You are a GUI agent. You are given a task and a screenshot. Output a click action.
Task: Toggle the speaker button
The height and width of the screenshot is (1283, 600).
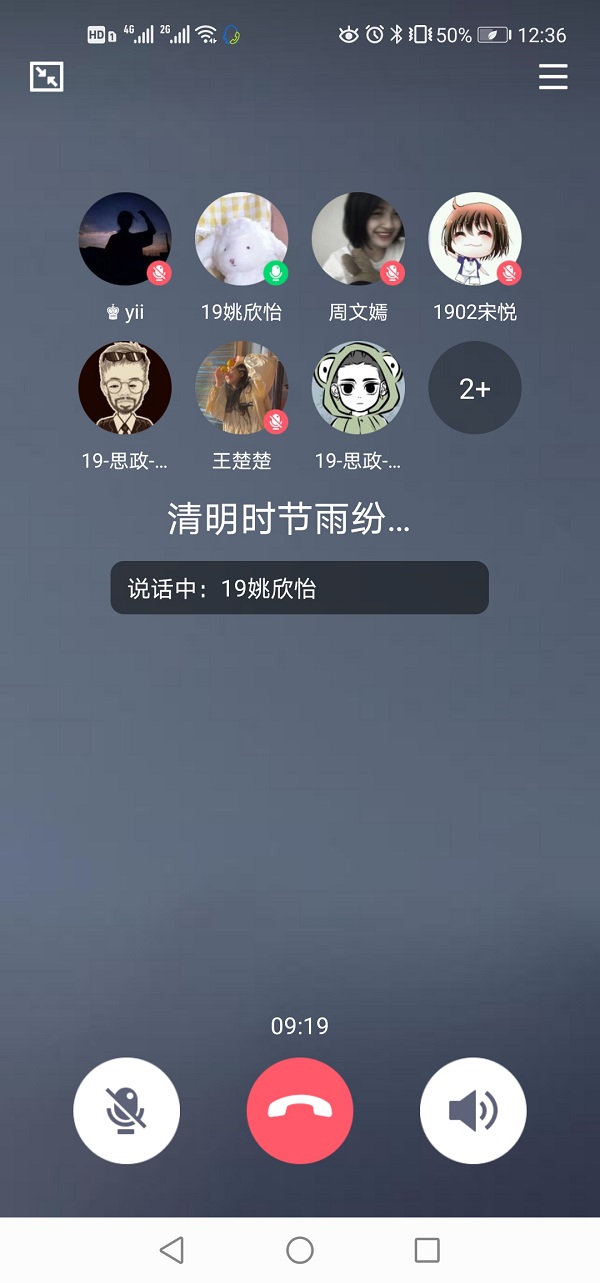pos(473,1110)
